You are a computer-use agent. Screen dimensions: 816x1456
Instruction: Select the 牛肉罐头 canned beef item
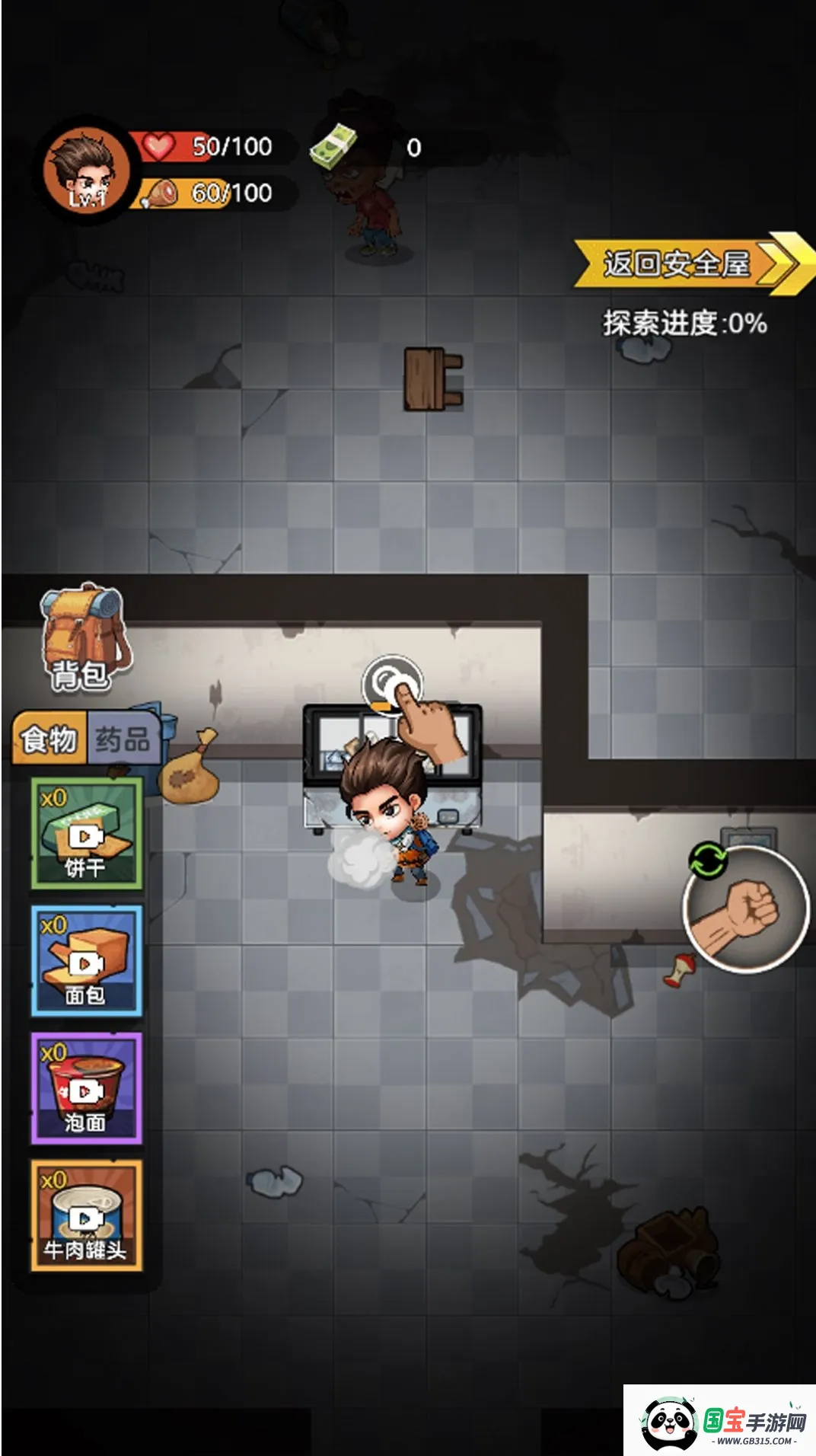click(86, 1215)
